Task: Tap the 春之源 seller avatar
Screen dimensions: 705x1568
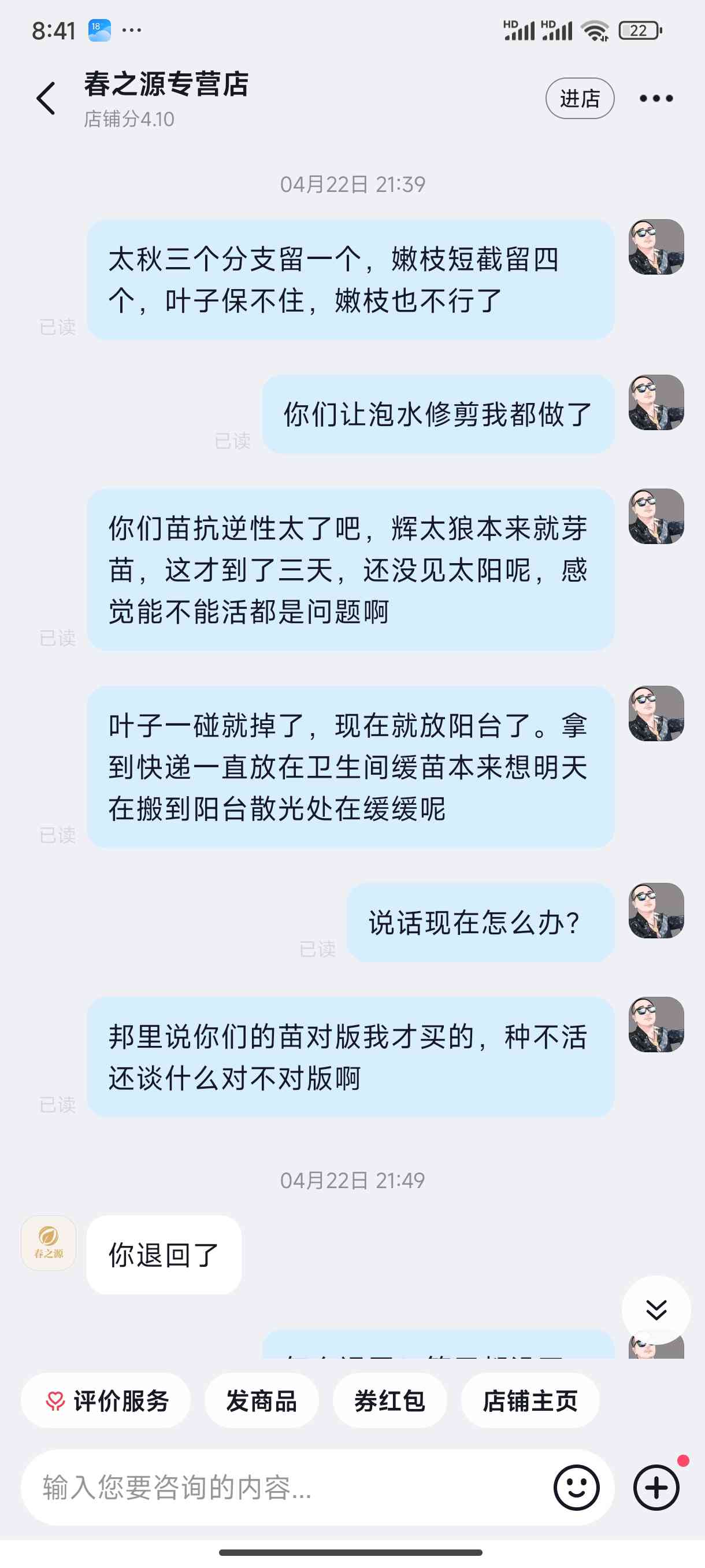Action: [x=49, y=1243]
